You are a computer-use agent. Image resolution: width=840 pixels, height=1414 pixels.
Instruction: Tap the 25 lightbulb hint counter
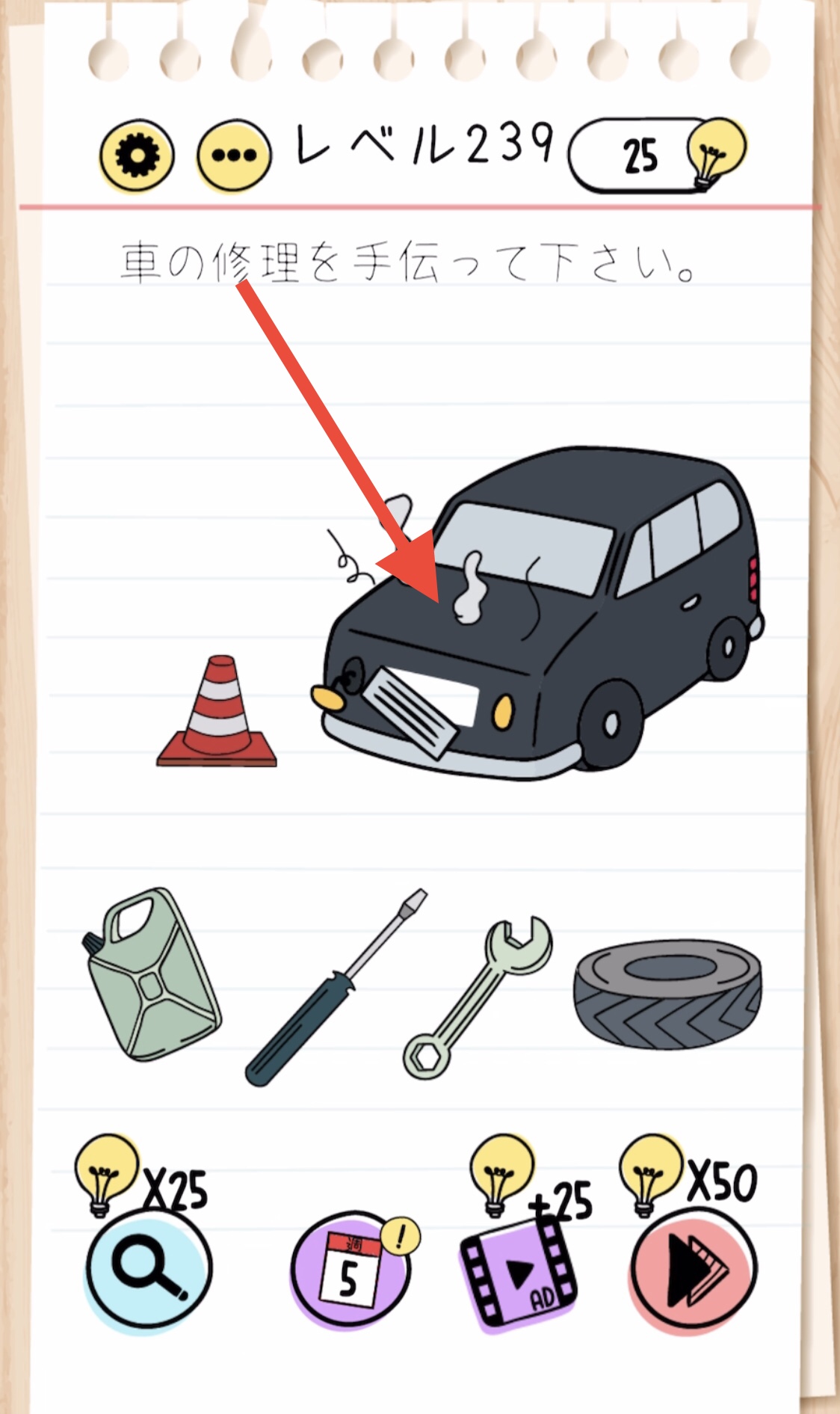click(x=657, y=155)
